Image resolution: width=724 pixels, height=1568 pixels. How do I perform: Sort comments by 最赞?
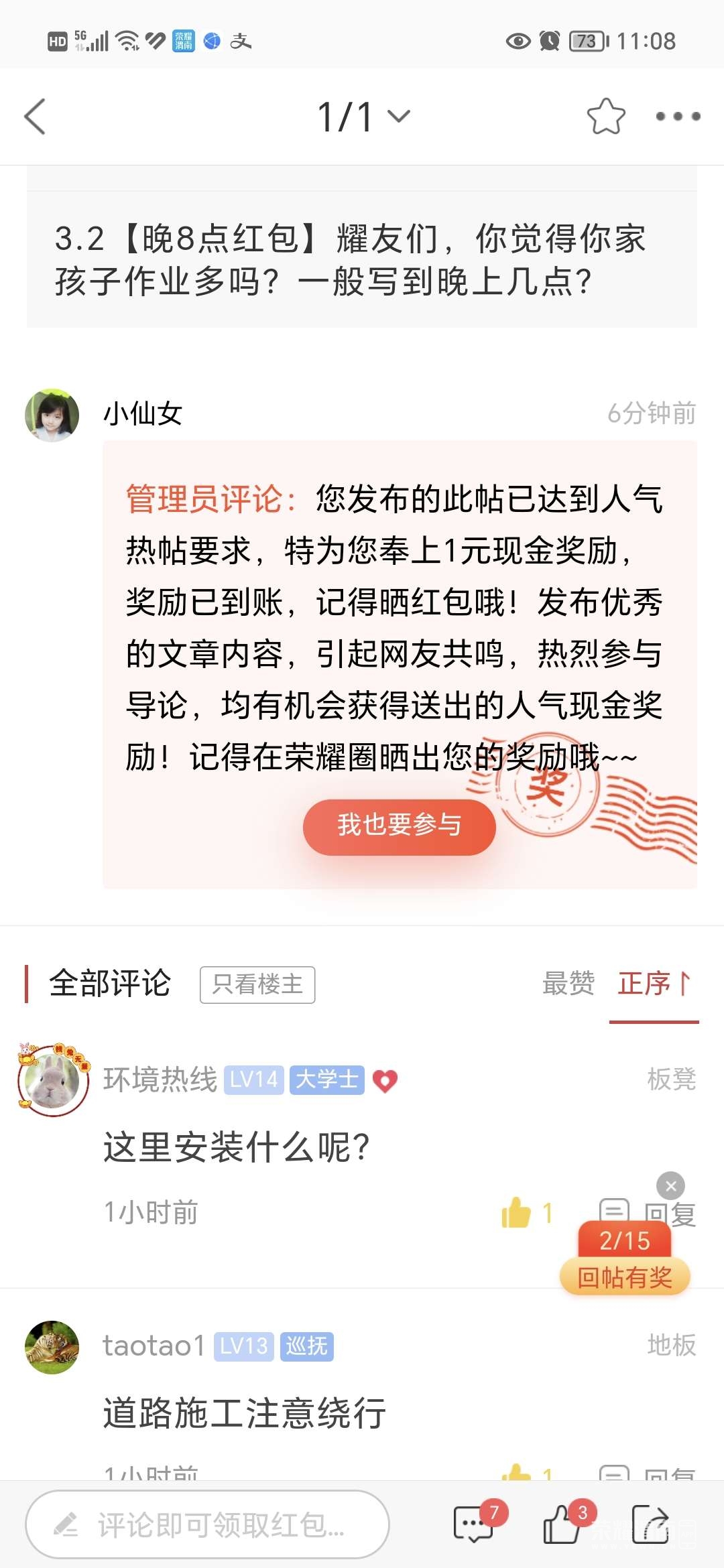tap(568, 984)
